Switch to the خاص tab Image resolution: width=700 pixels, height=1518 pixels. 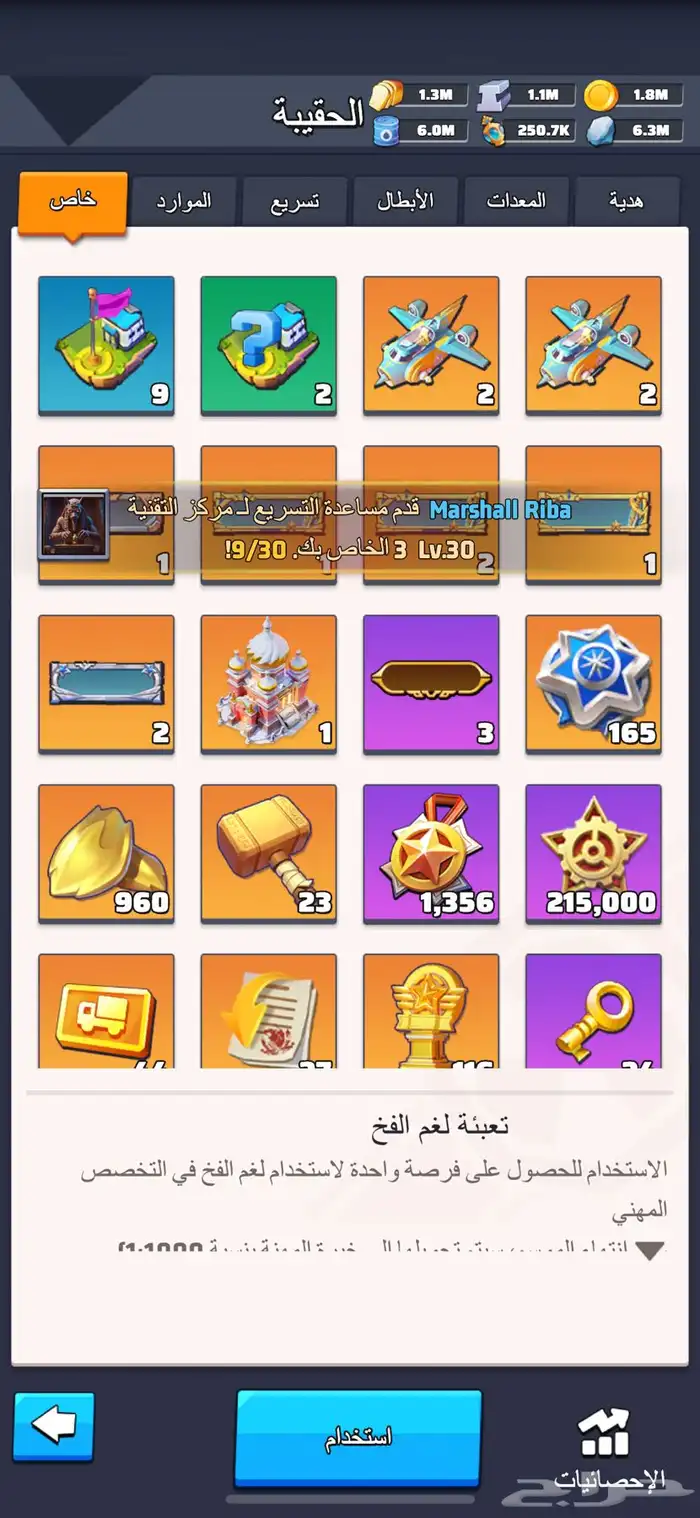[x=73, y=200]
